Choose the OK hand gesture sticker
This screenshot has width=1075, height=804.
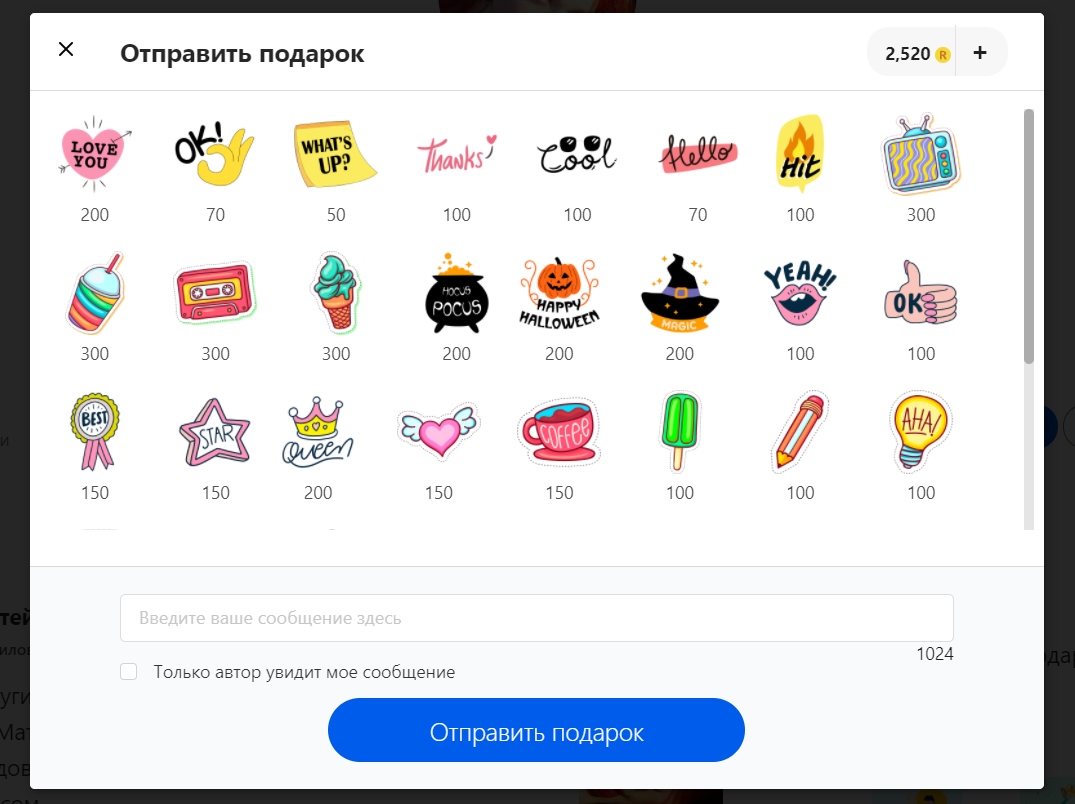pos(215,154)
